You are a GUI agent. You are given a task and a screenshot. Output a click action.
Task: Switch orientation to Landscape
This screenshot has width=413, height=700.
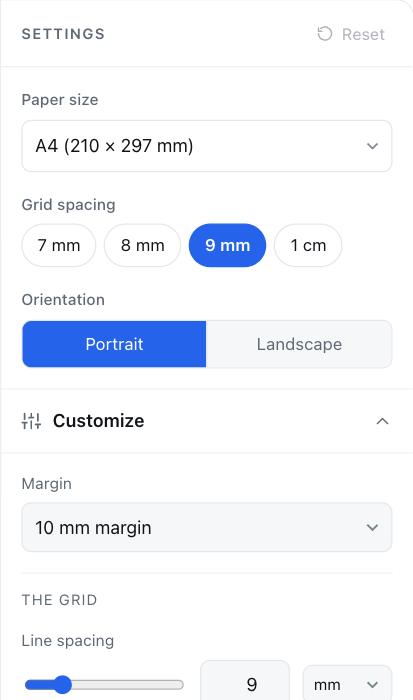pos(299,344)
